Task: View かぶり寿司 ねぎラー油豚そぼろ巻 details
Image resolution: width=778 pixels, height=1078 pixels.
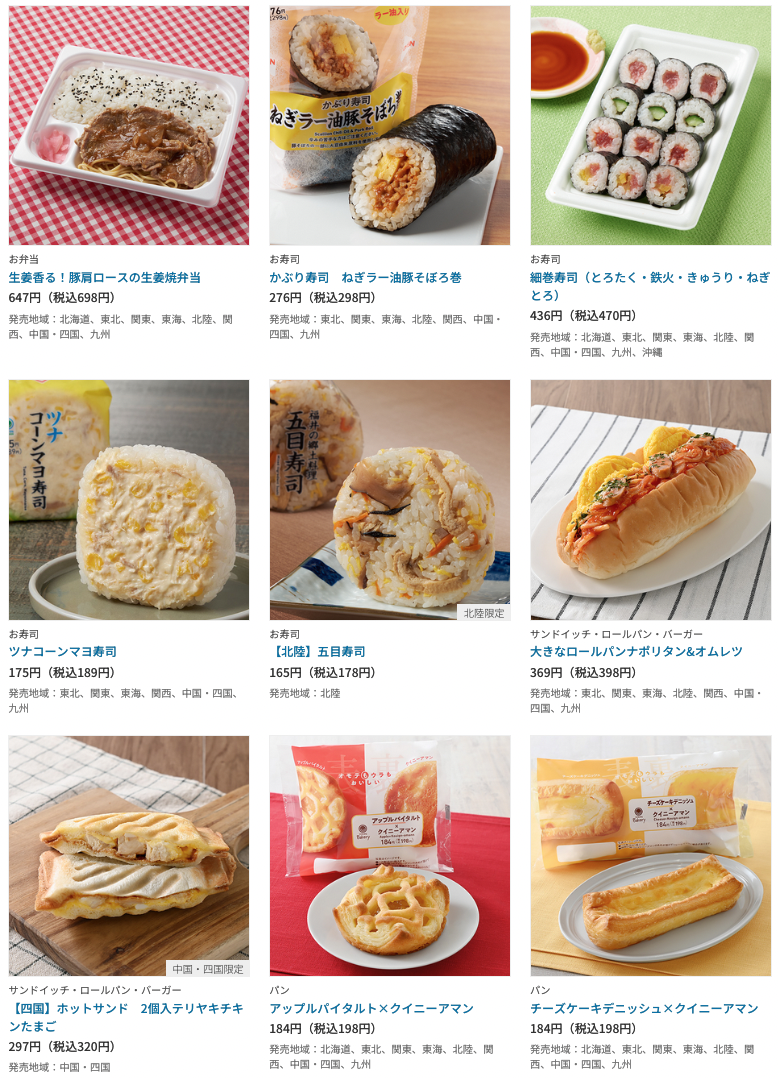Action: pyautogui.click(x=365, y=277)
